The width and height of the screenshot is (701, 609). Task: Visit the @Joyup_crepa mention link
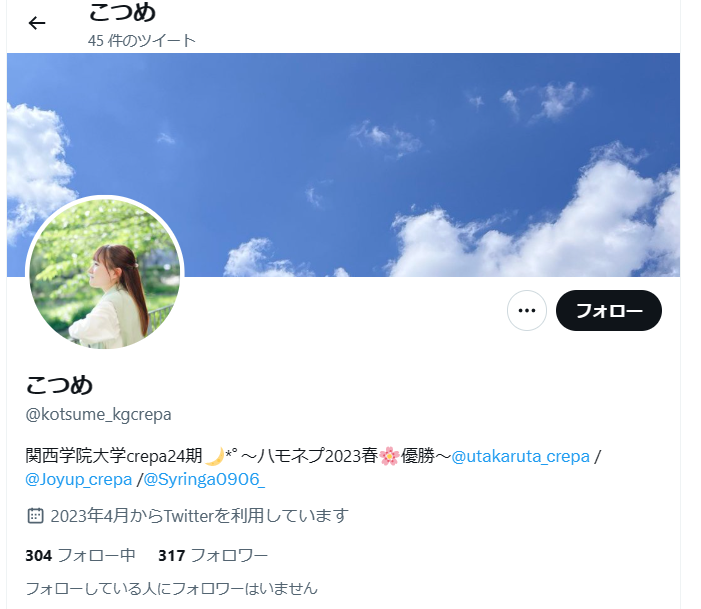tap(79, 480)
